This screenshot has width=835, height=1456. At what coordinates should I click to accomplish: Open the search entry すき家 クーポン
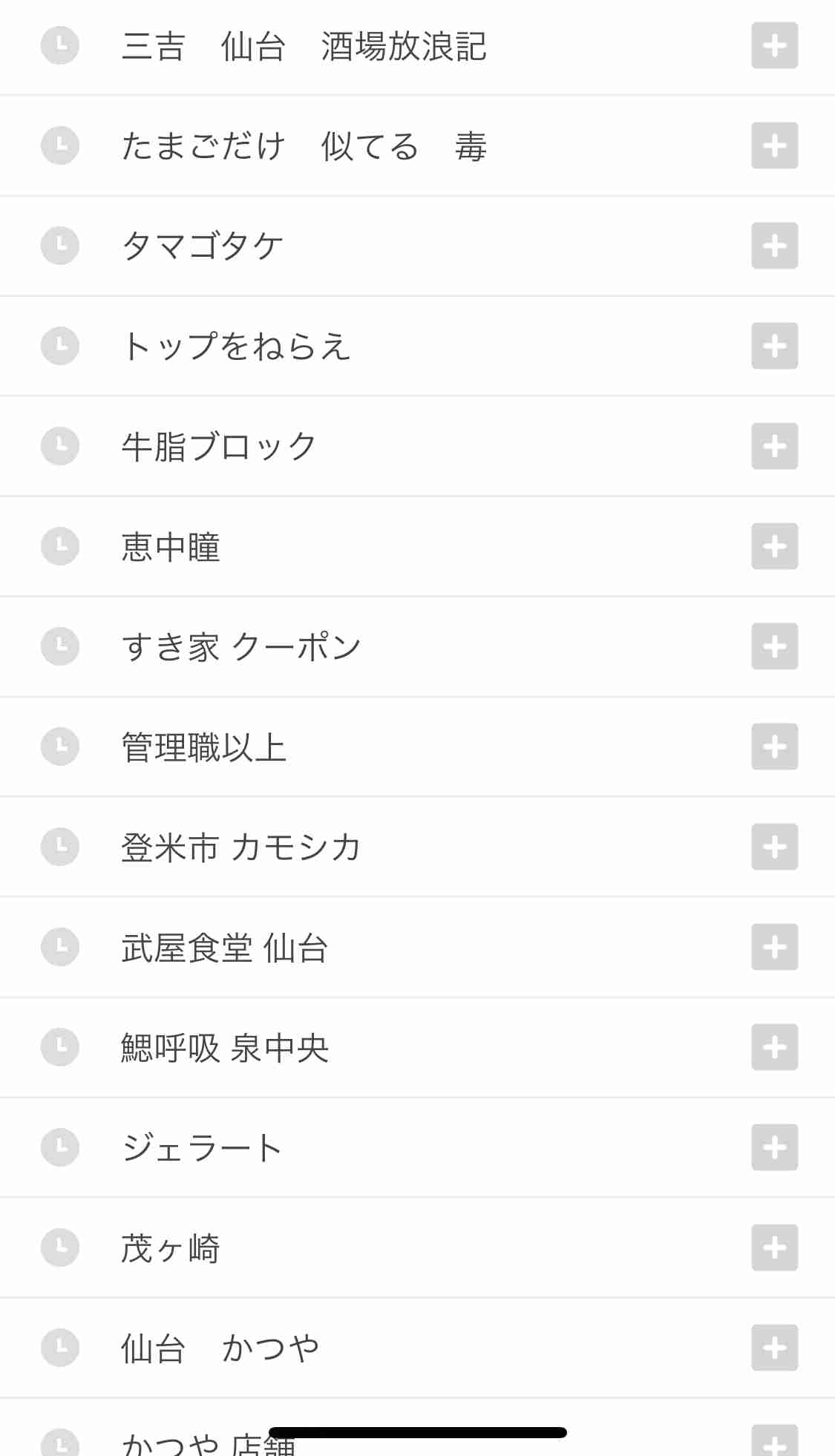(x=241, y=646)
